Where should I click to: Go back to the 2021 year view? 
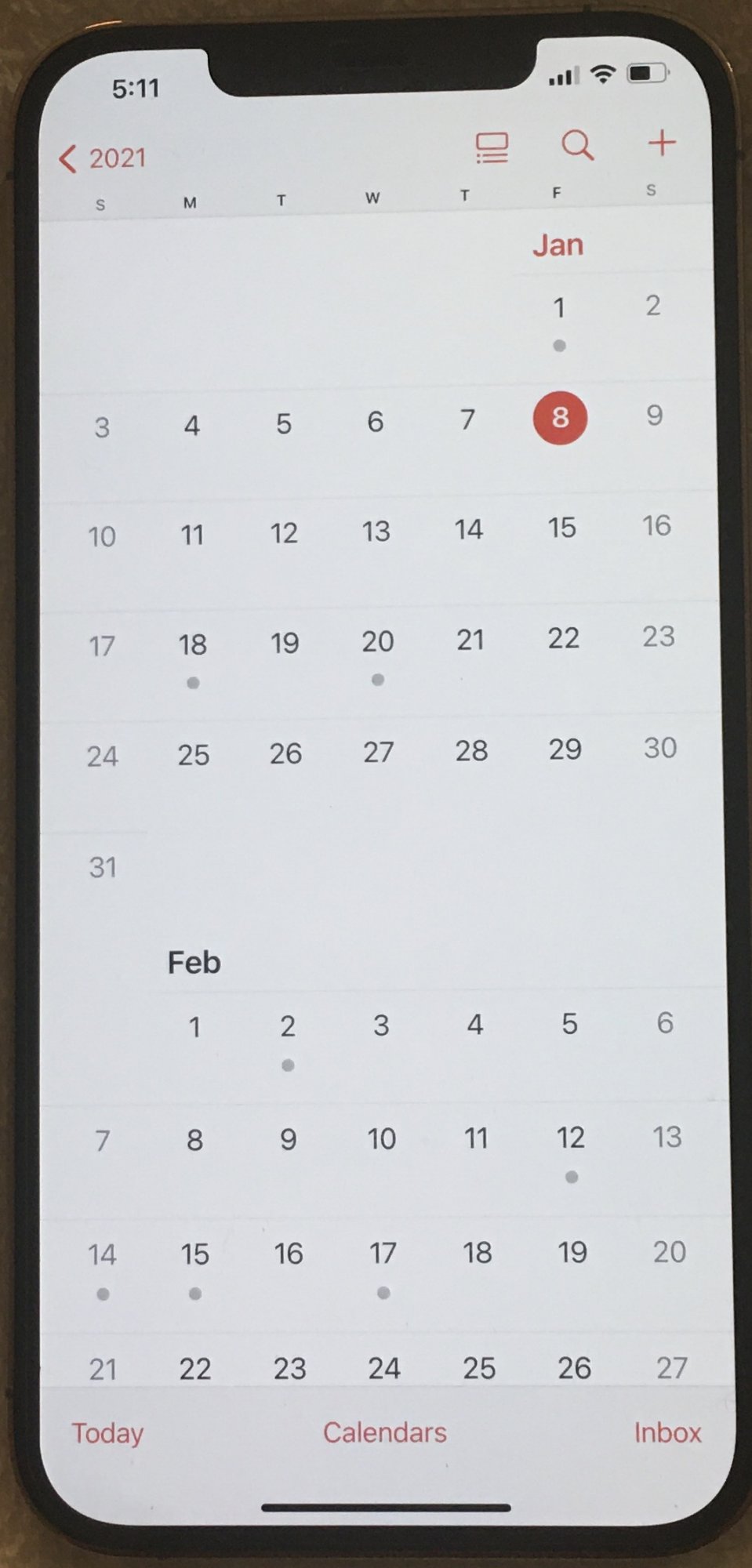pos(103,158)
